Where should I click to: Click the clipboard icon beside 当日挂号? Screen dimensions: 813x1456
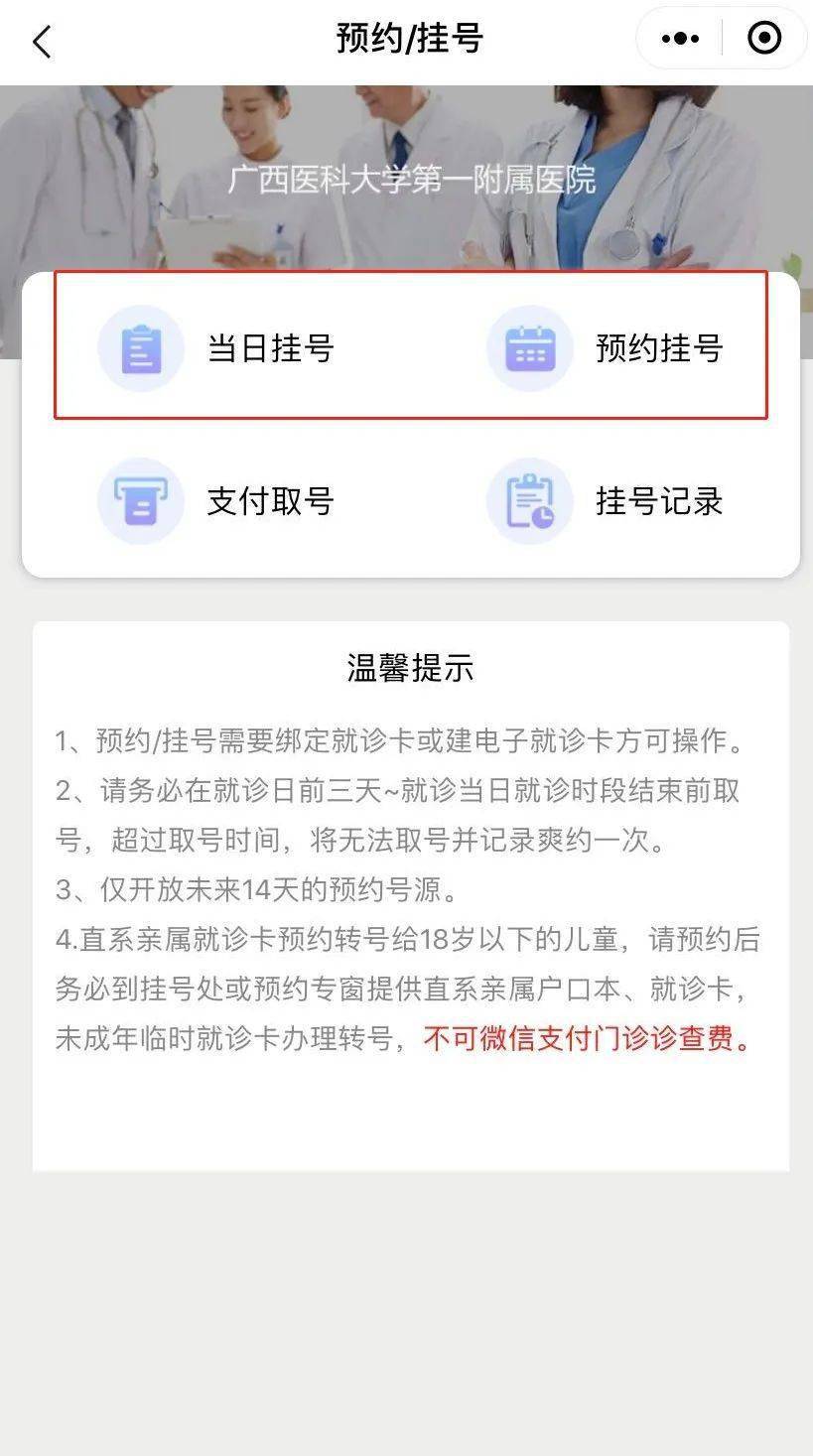coord(140,347)
